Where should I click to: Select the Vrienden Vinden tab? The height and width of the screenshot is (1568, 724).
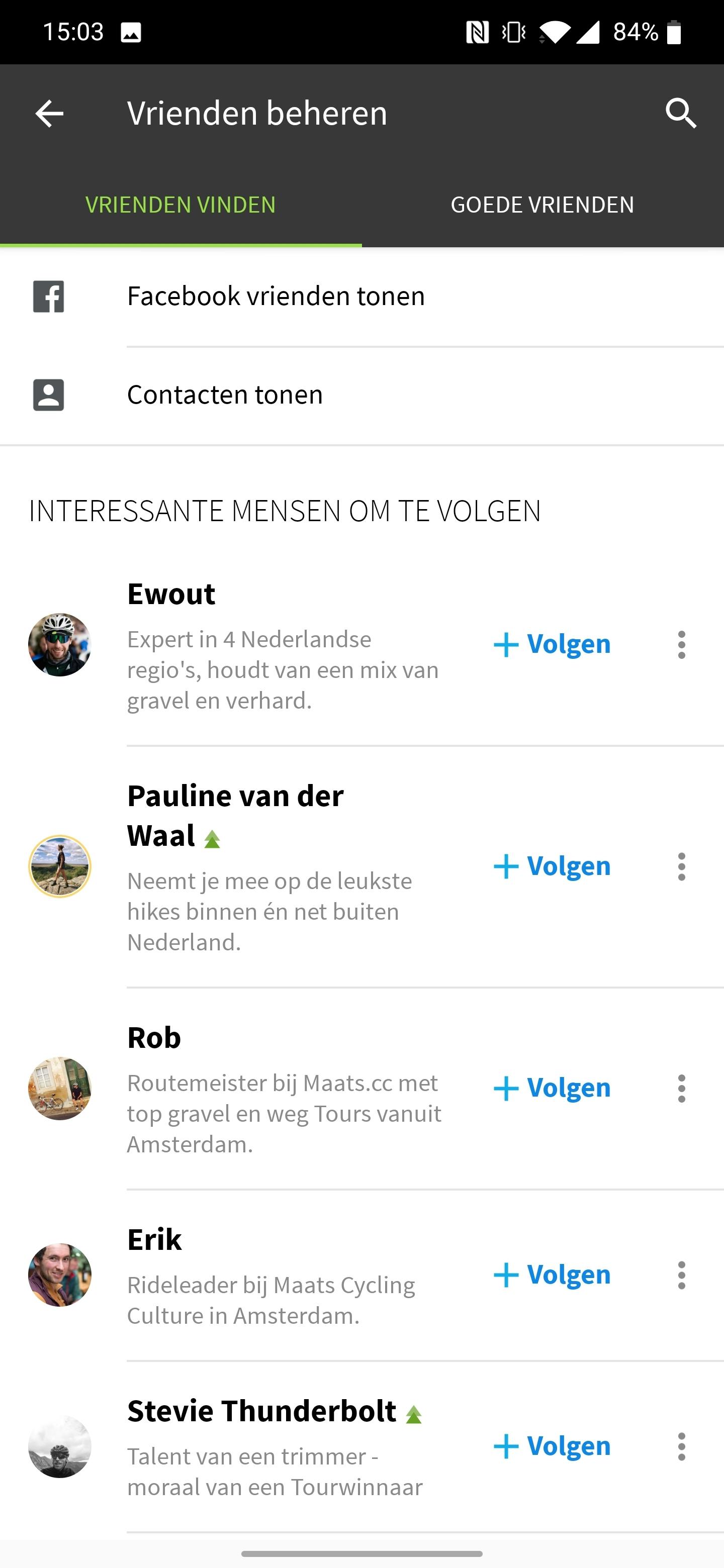click(x=180, y=205)
